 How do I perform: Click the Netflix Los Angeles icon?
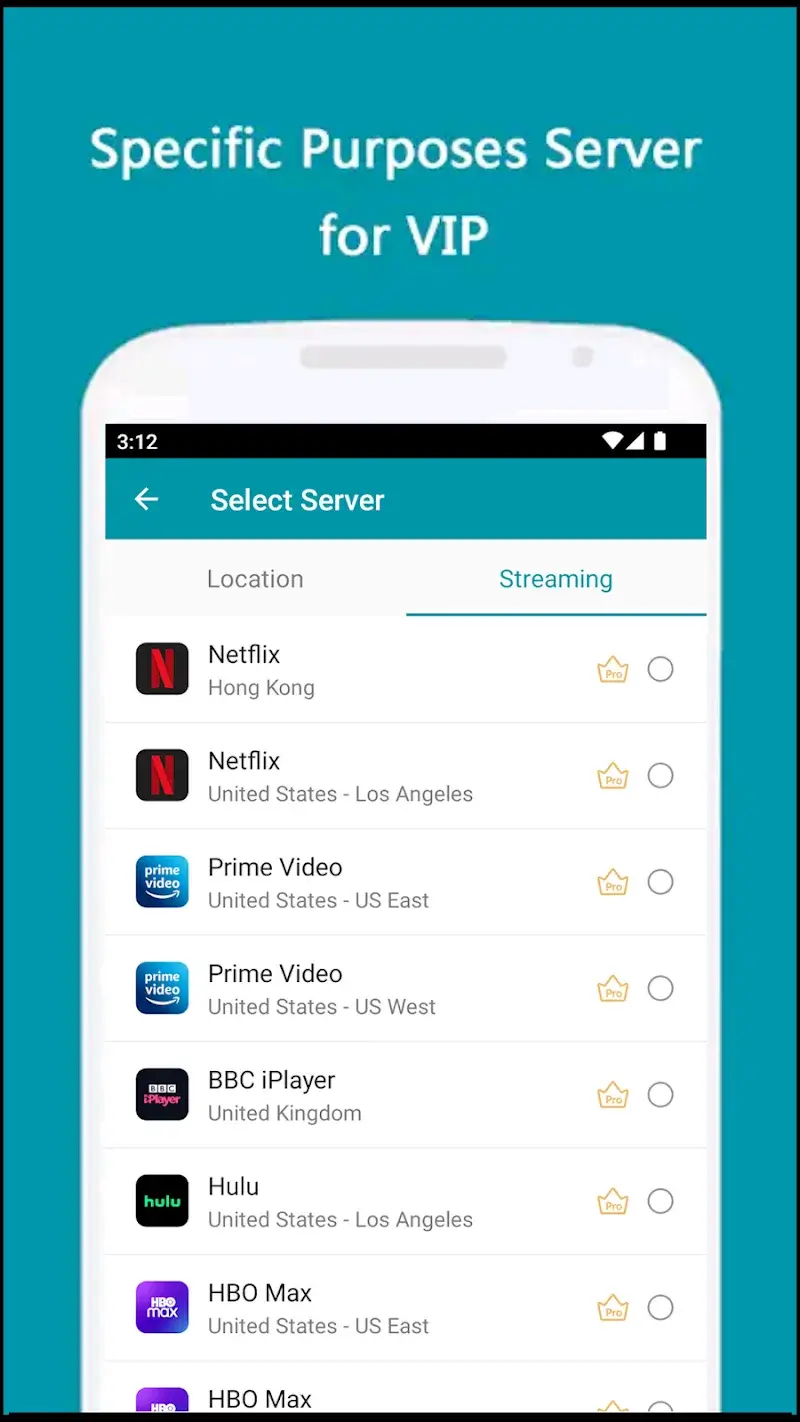point(162,775)
